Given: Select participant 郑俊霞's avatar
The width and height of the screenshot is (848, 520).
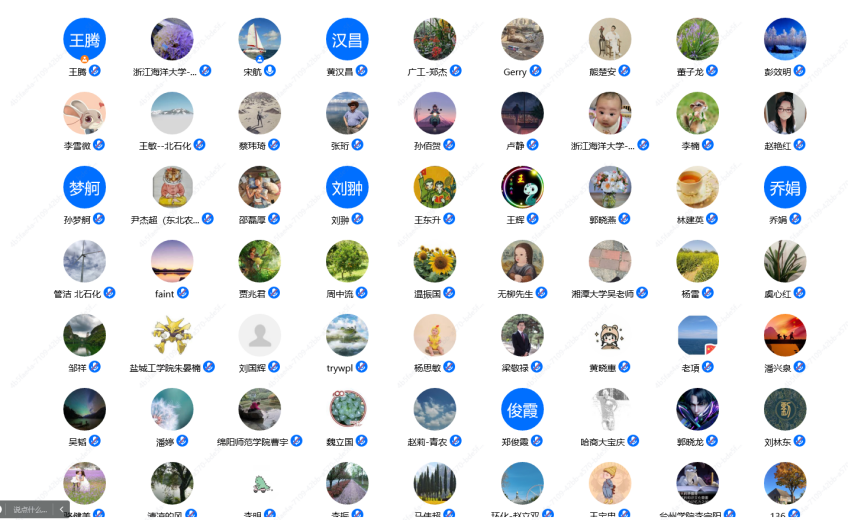Looking at the screenshot, I should (x=522, y=409).
